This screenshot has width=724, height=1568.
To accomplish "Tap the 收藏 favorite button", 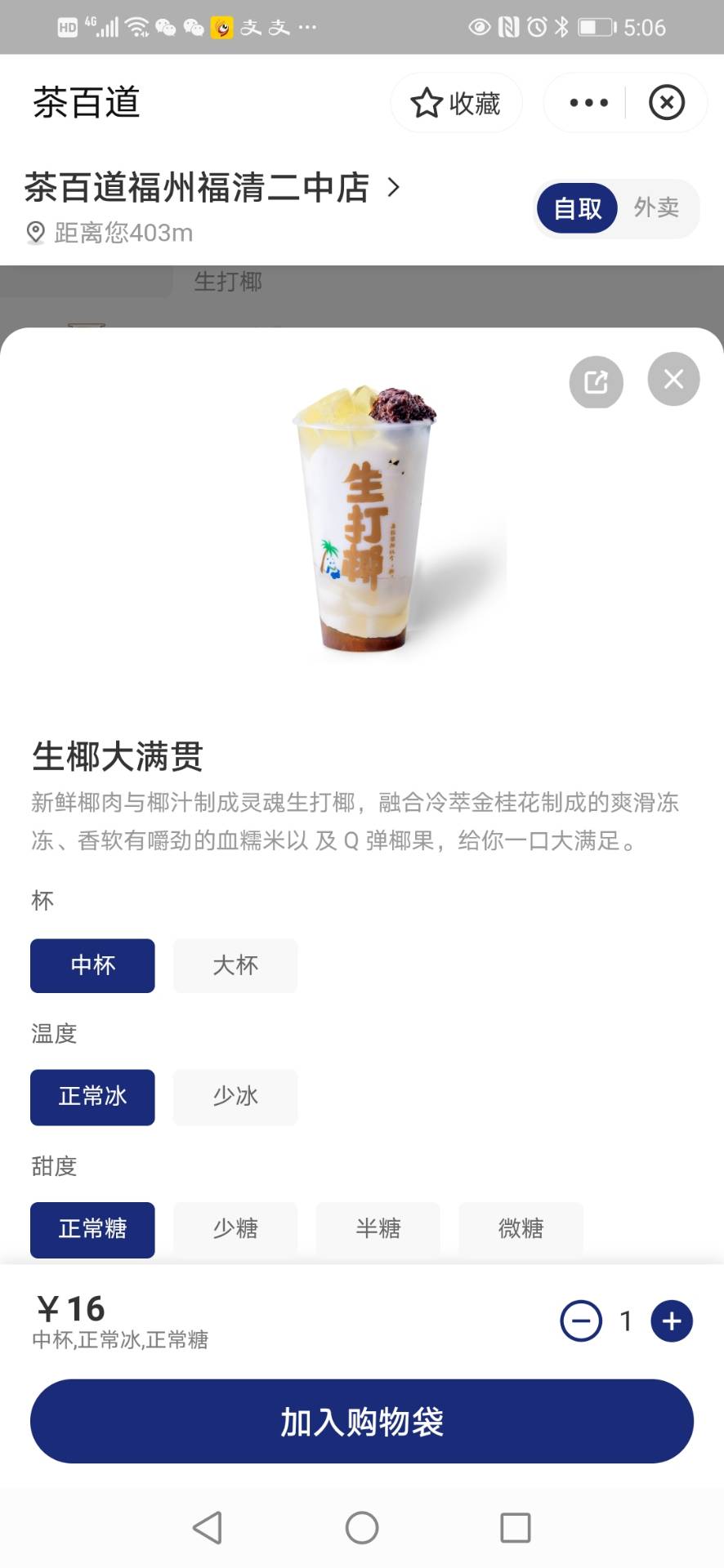I will [x=456, y=103].
